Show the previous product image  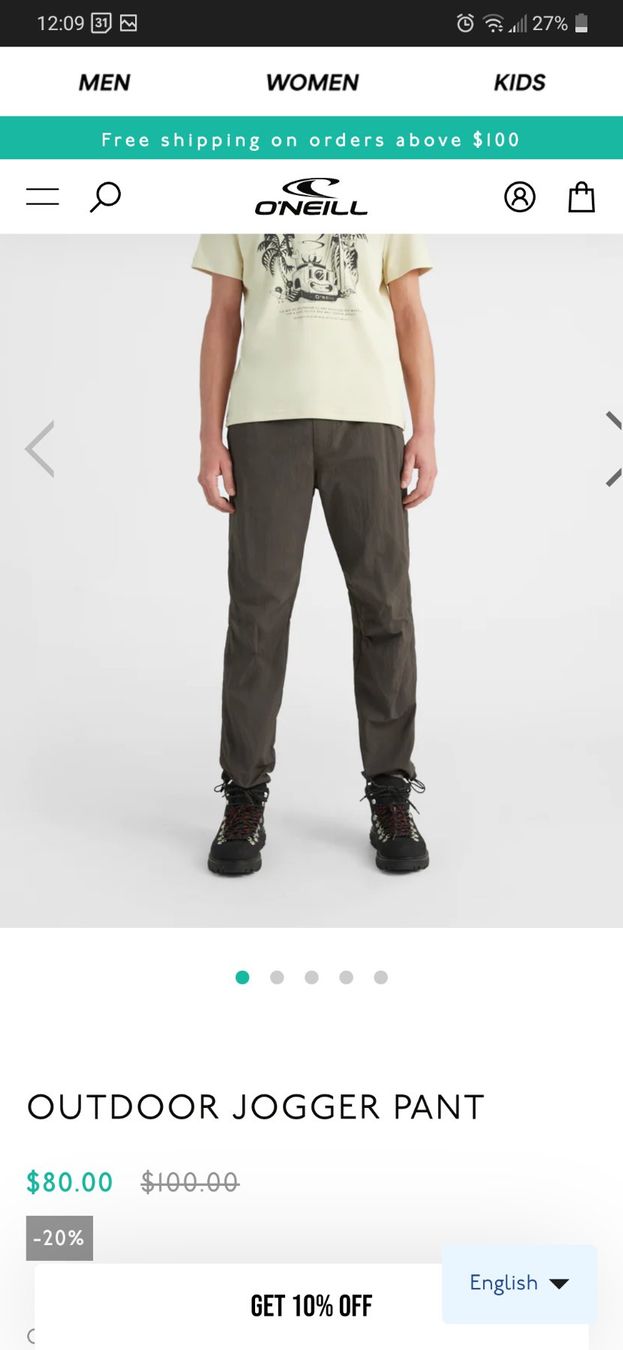tap(39, 449)
